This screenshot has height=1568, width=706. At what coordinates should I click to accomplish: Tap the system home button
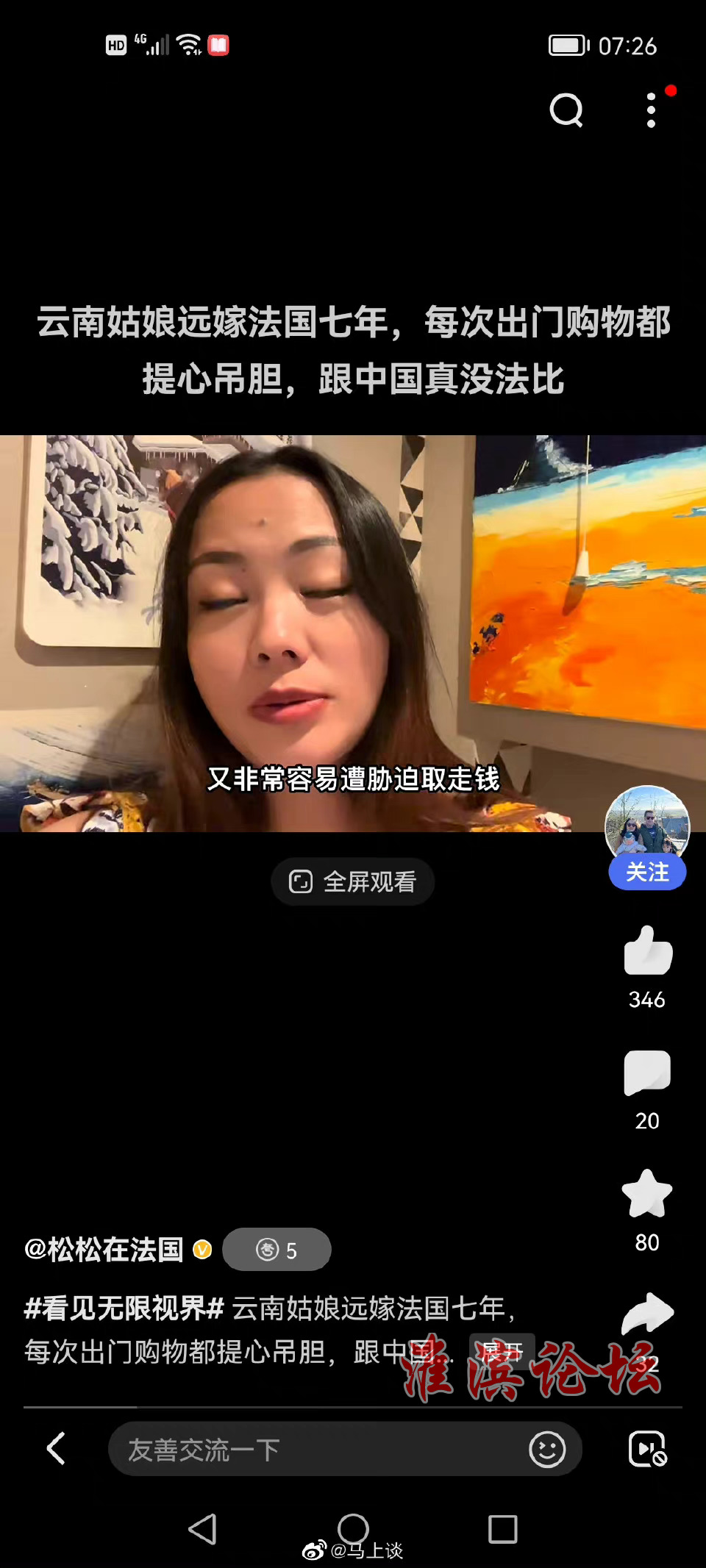coord(353,1529)
